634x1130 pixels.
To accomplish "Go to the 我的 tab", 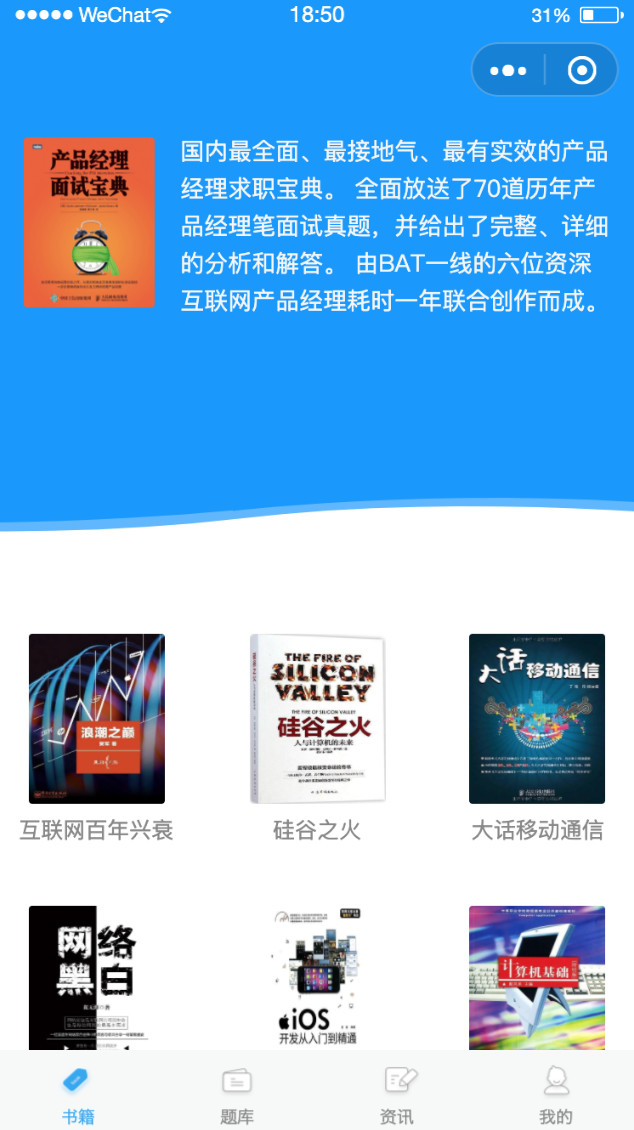I will tap(555, 1095).
